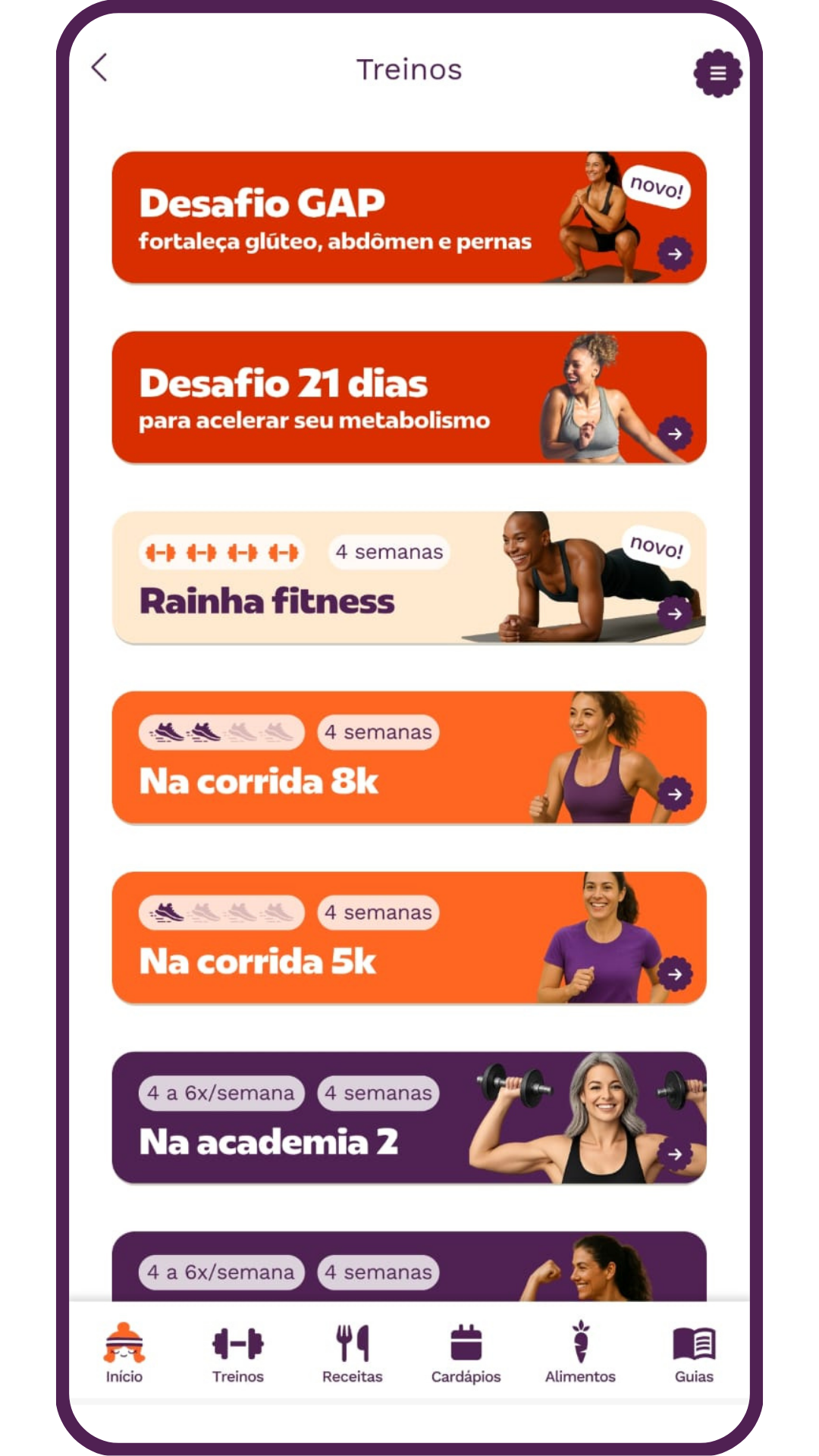Open Guias using the book icon
Image resolution: width=819 pixels, height=1456 pixels.
694,1348
